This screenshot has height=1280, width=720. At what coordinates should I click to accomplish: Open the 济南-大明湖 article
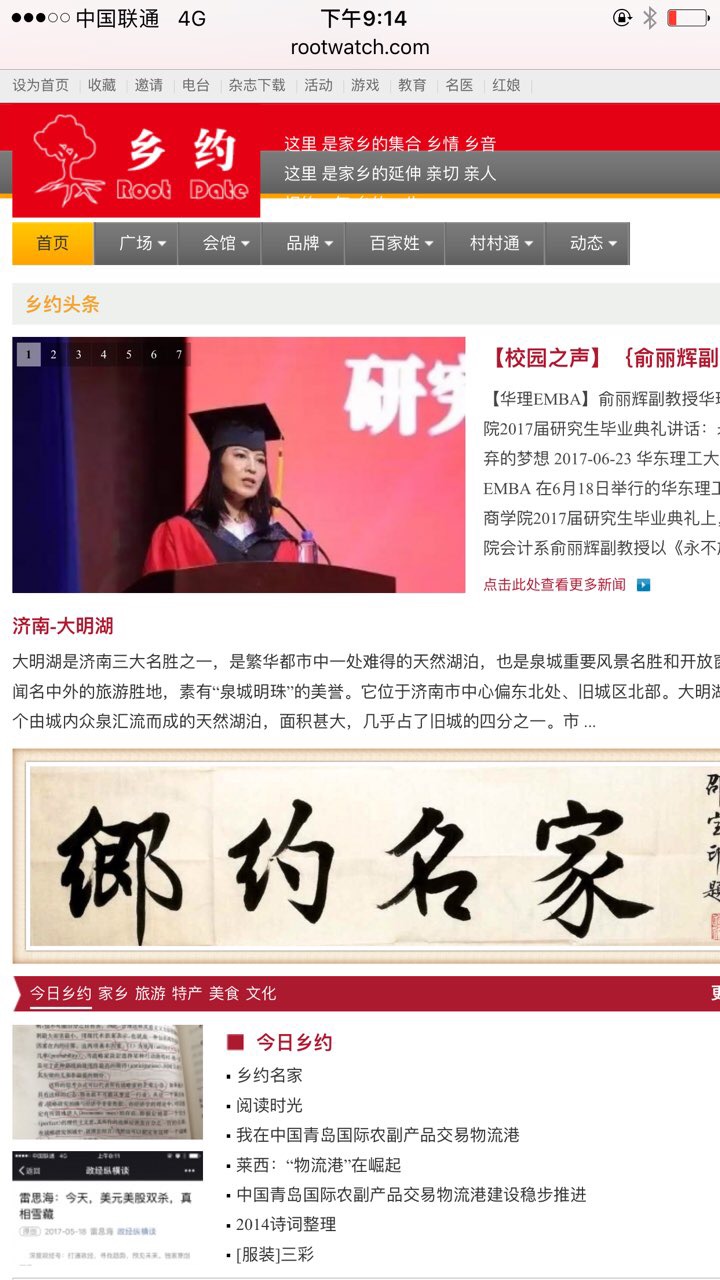pos(63,626)
